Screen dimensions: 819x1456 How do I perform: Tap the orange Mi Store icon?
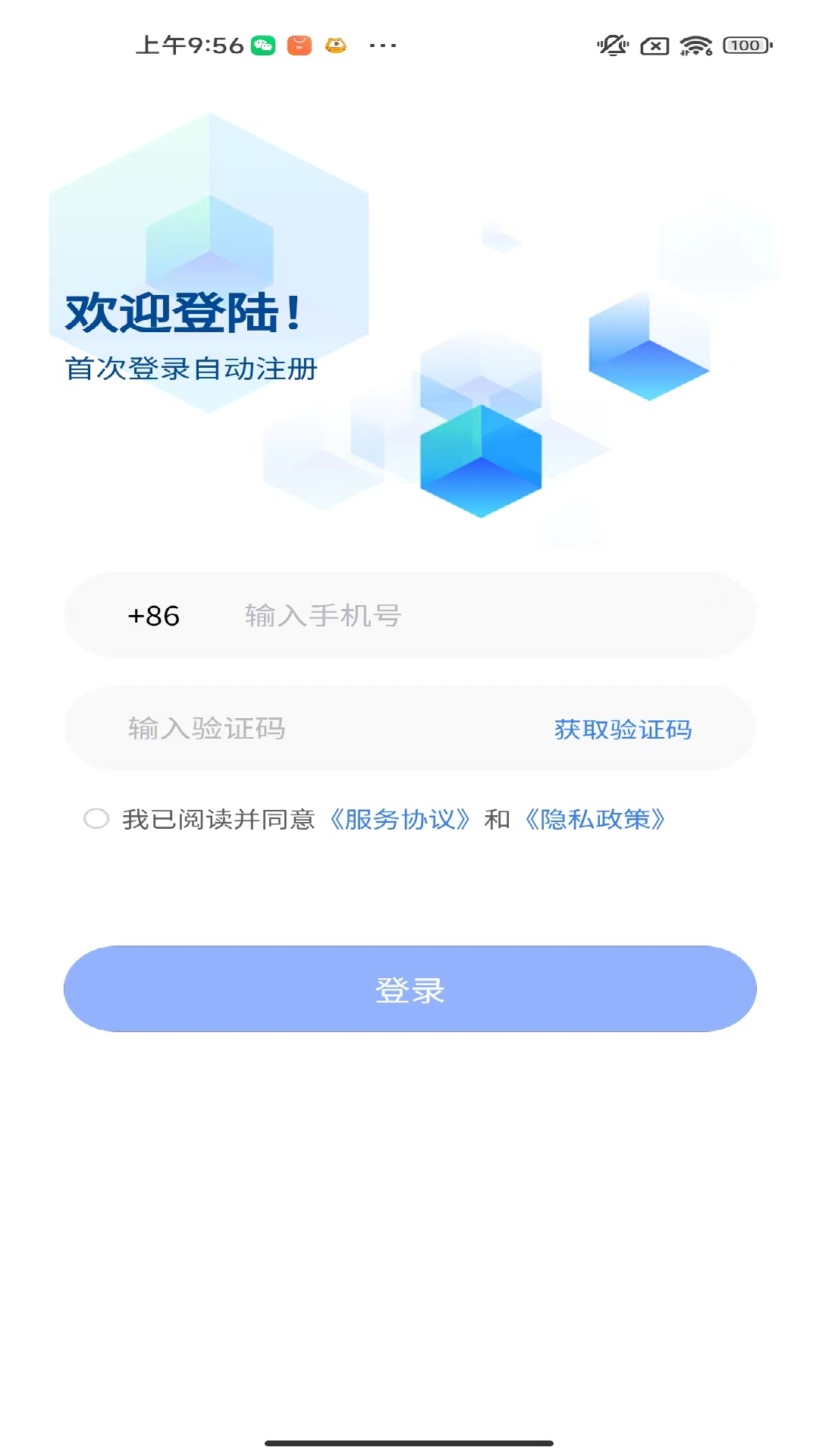click(299, 45)
